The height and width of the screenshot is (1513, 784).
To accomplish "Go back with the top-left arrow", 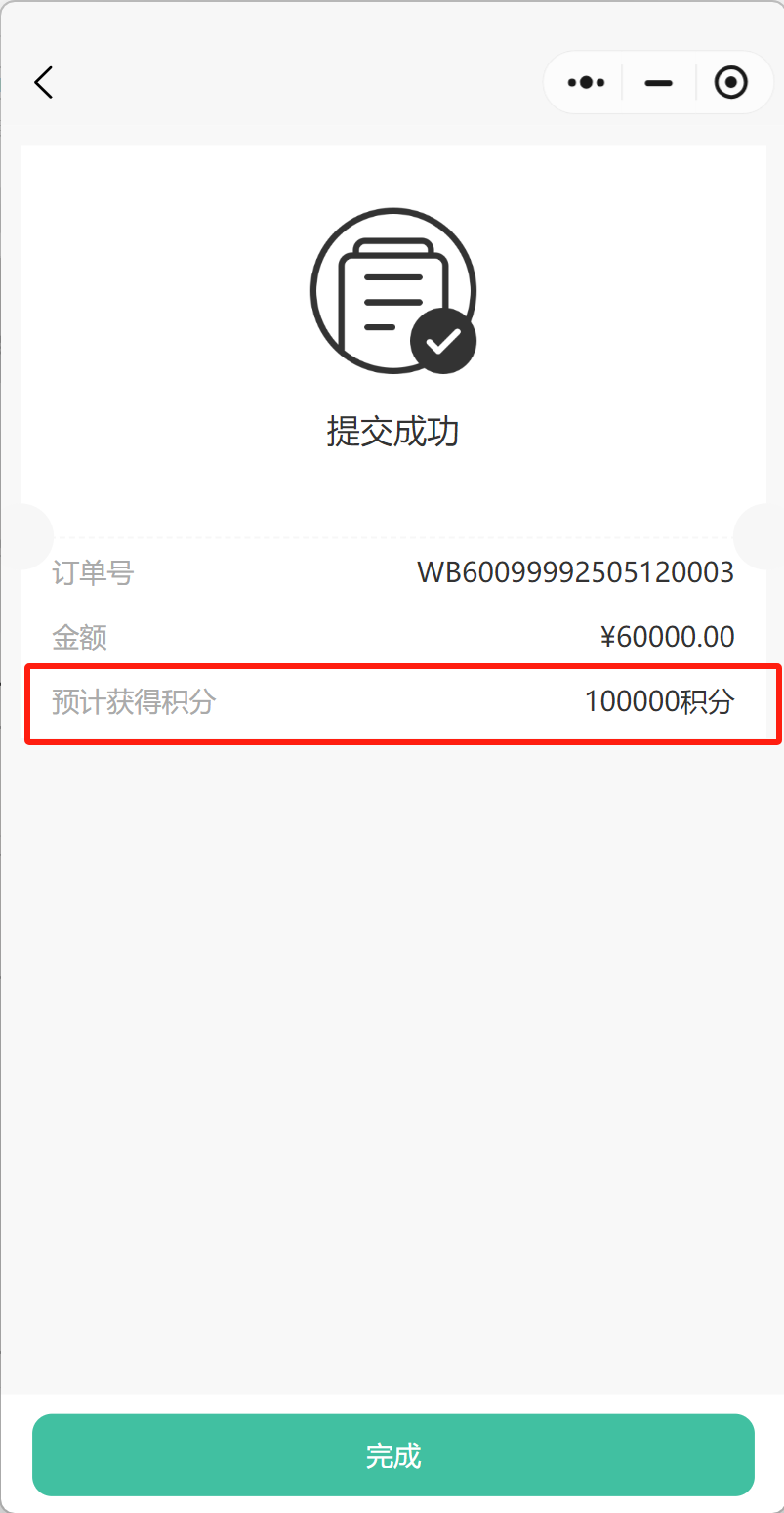I will click(x=44, y=83).
